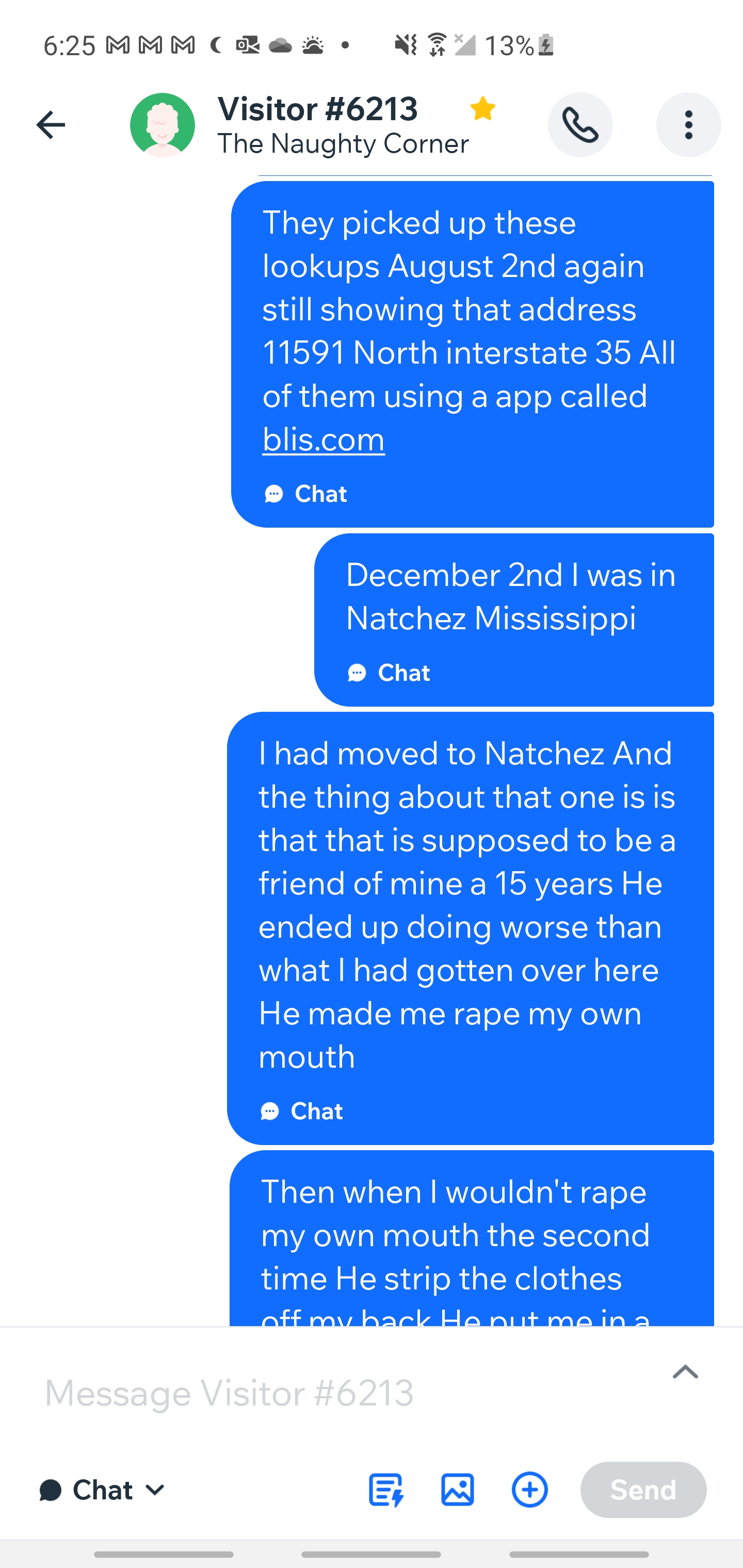Open the blis.com link

[324, 439]
